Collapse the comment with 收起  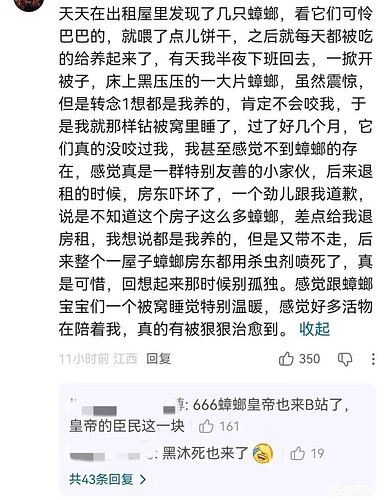tap(314, 329)
